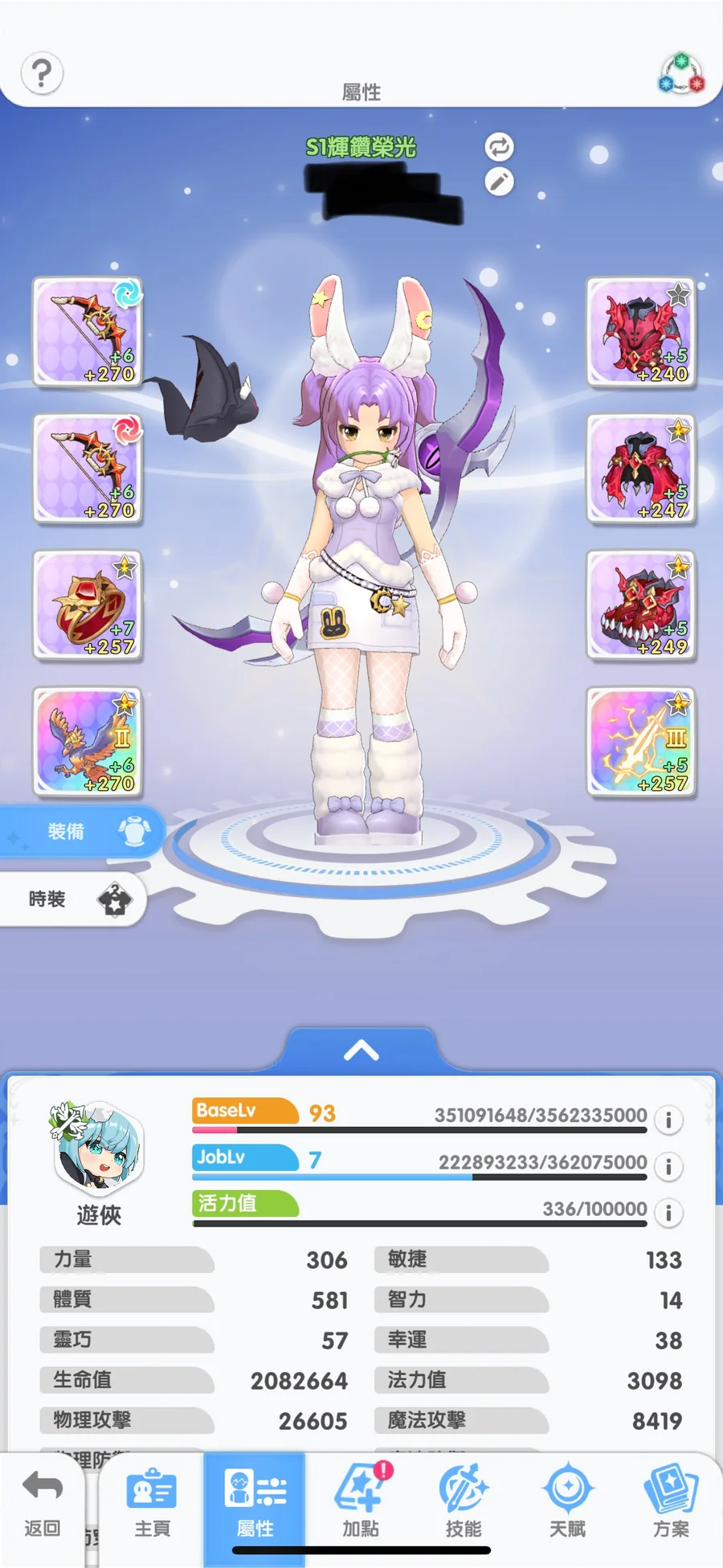Open the ring slot with +7 +257
Screen dimensions: 723x1568
(88, 605)
